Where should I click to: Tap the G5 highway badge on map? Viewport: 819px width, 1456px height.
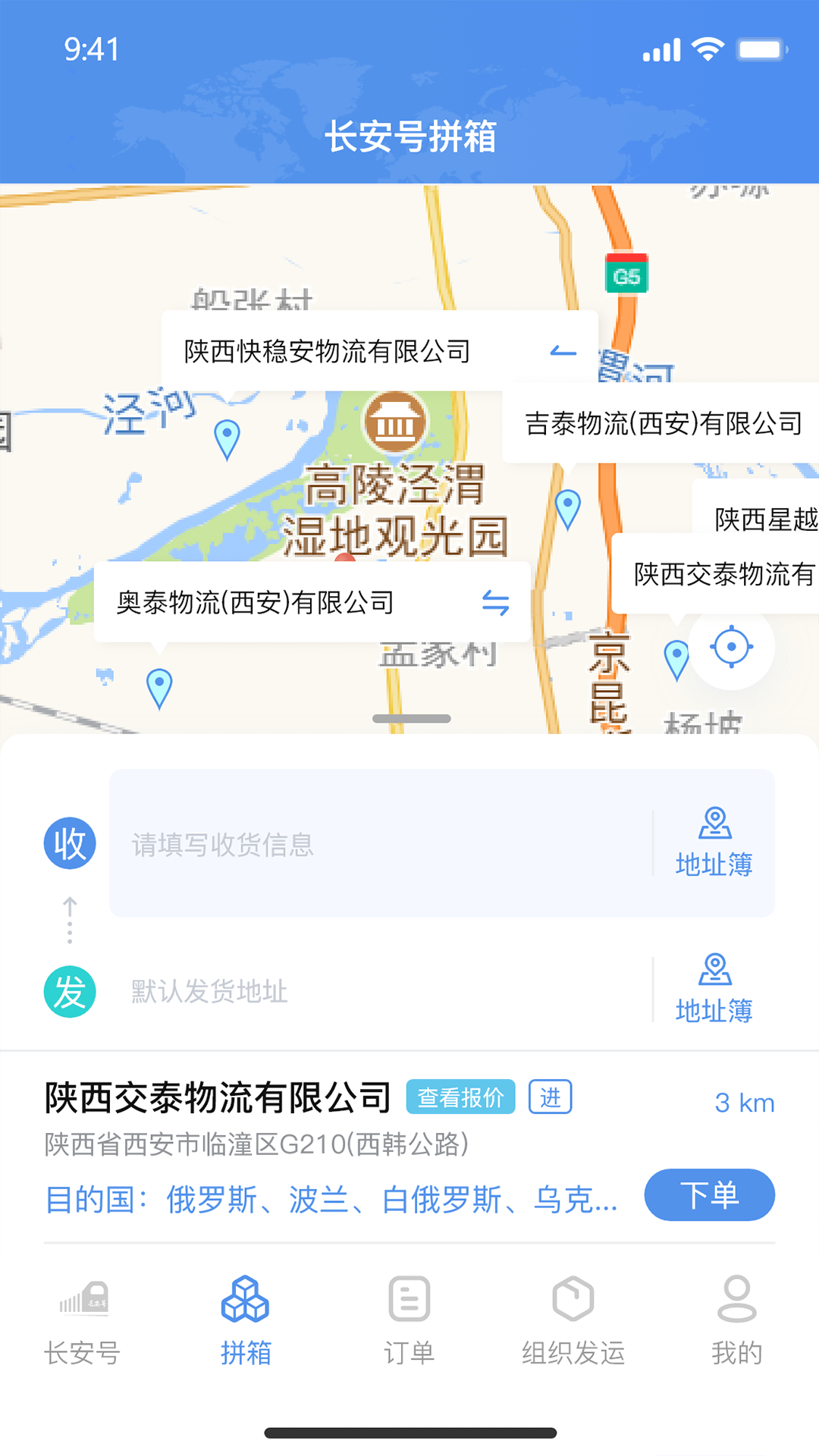coord(626,275)
